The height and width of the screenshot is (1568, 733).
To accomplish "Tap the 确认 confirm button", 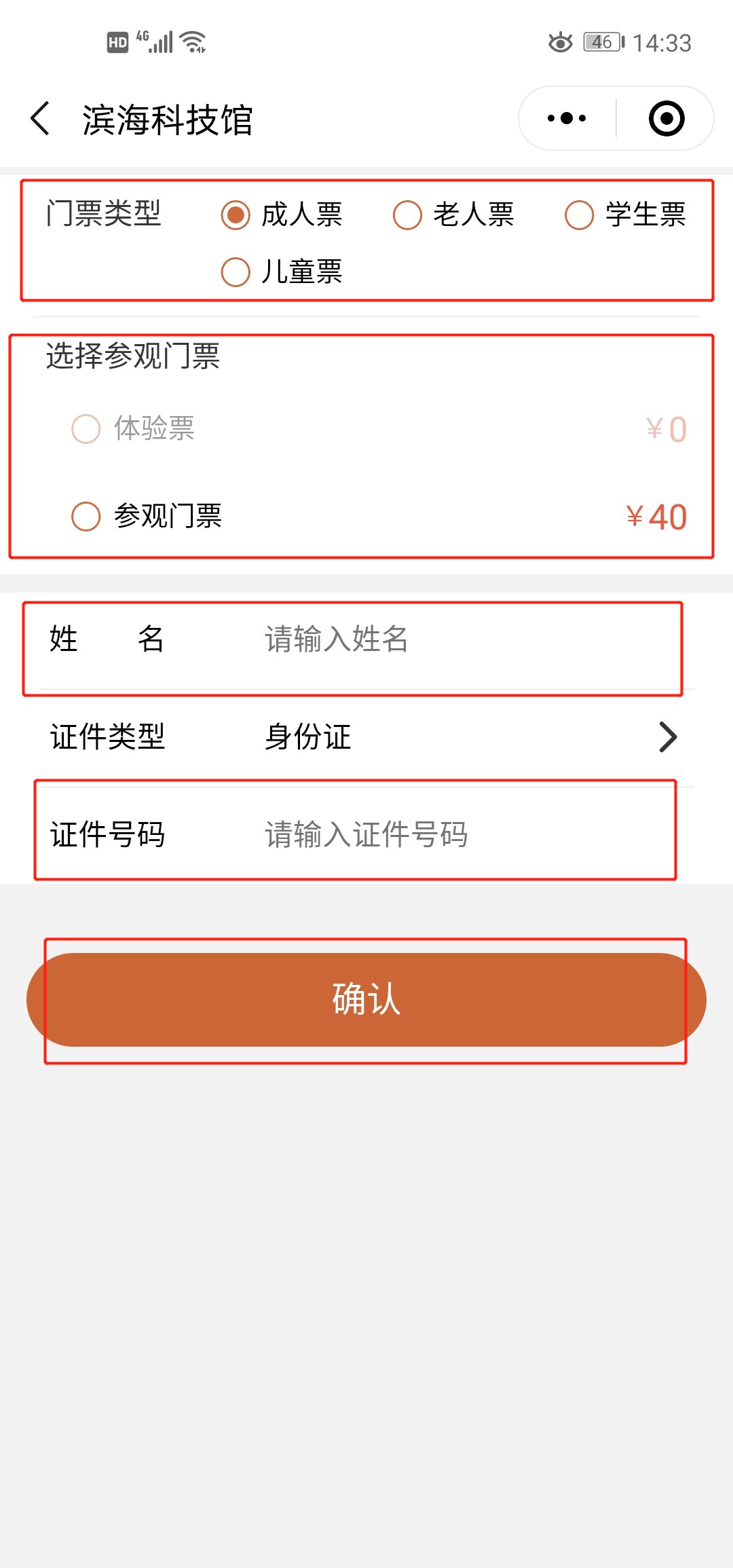I will tap(366, 1000).
